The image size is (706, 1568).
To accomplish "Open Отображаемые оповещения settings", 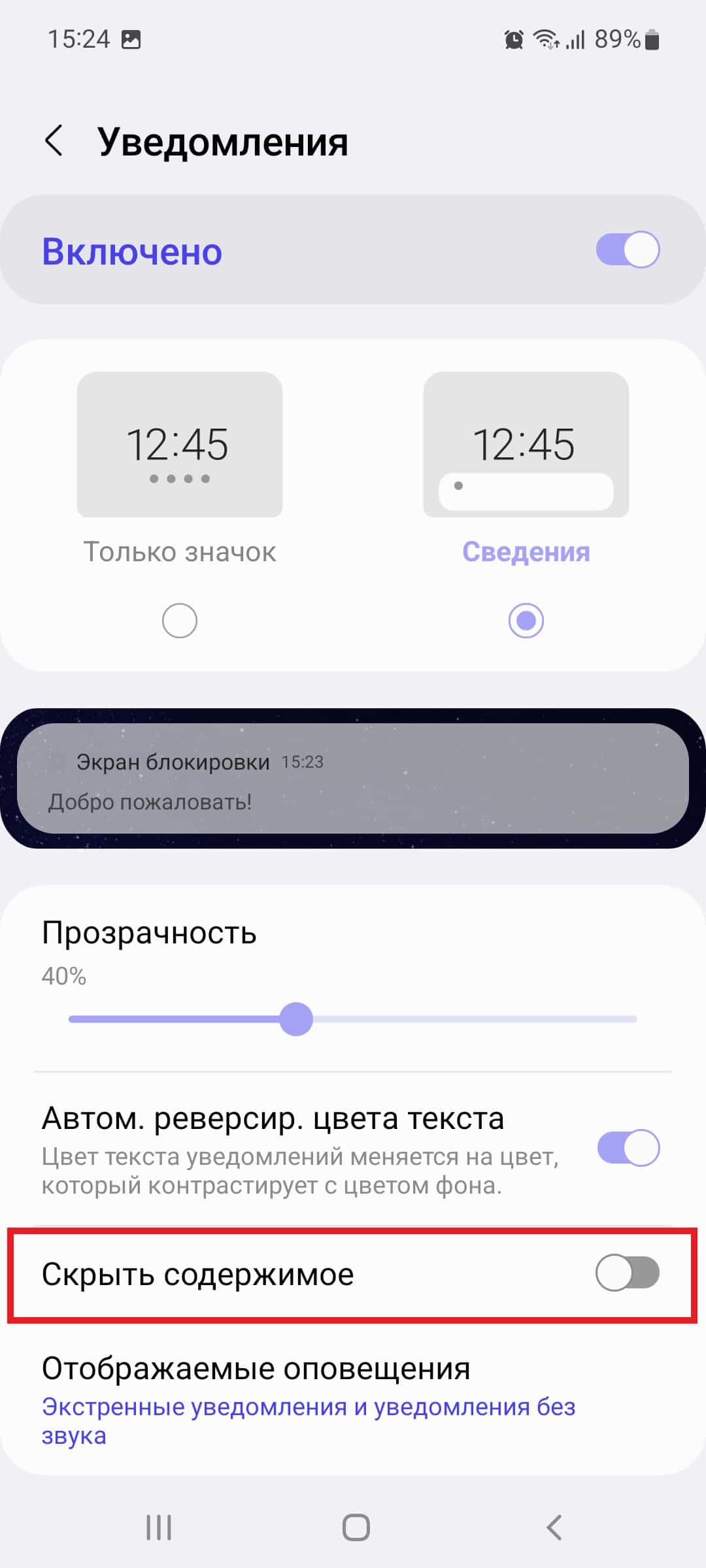I will tap(307, 1399).
